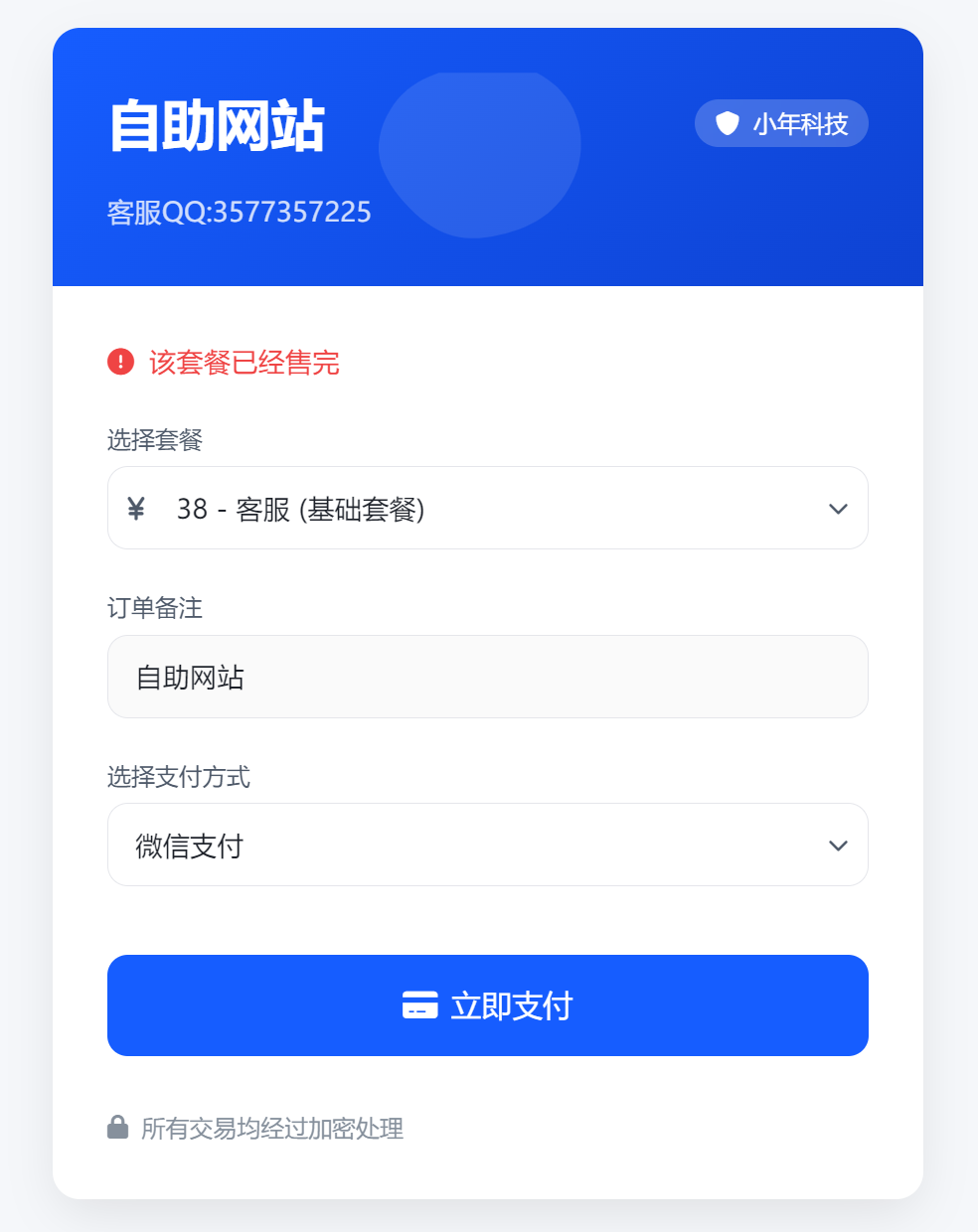Click the 小年科技 badge in the header
The width and height of the screenshot is (978, 1232).
coord(780,123)
